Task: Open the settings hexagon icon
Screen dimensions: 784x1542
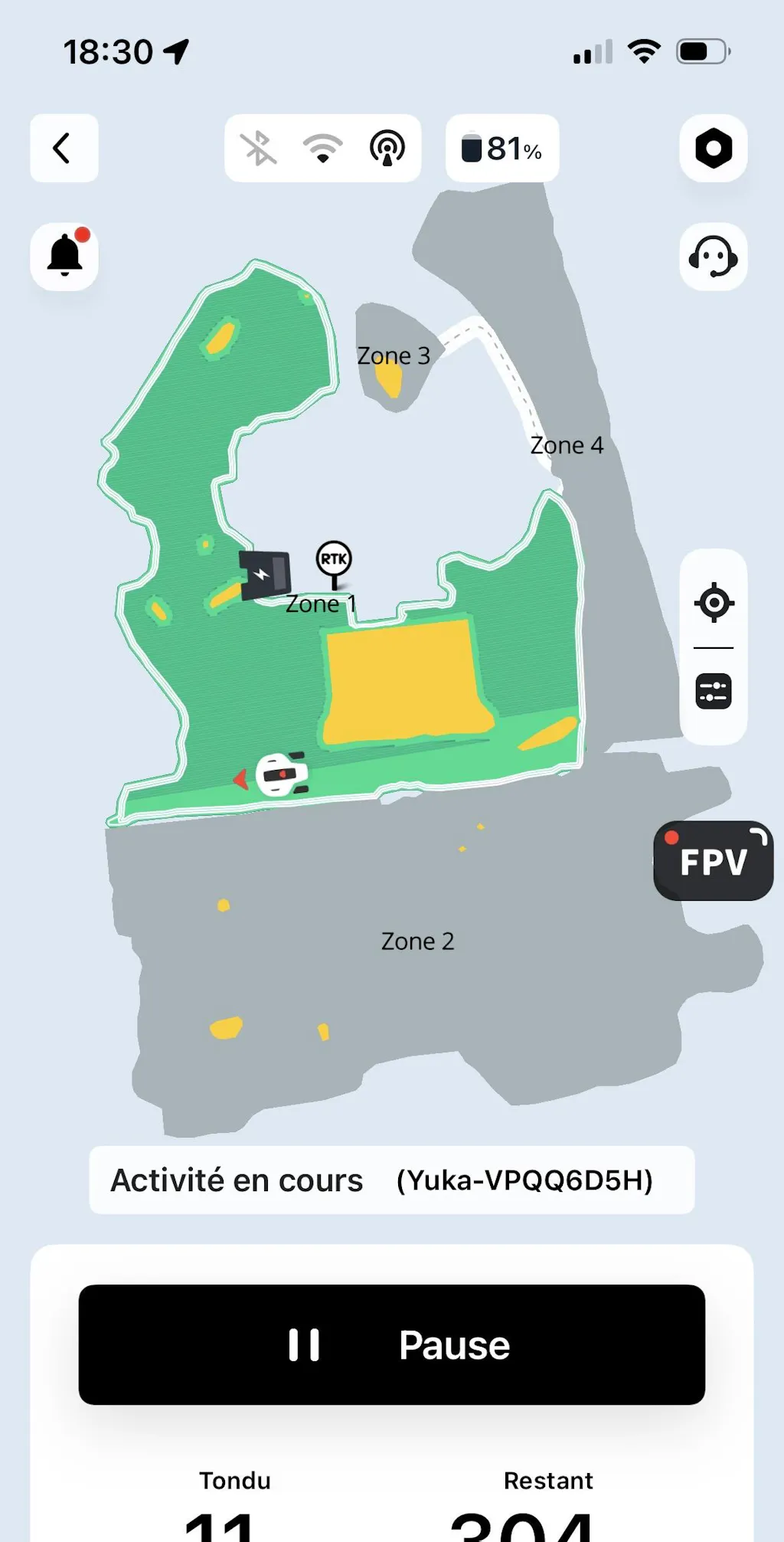Action: 713,148
